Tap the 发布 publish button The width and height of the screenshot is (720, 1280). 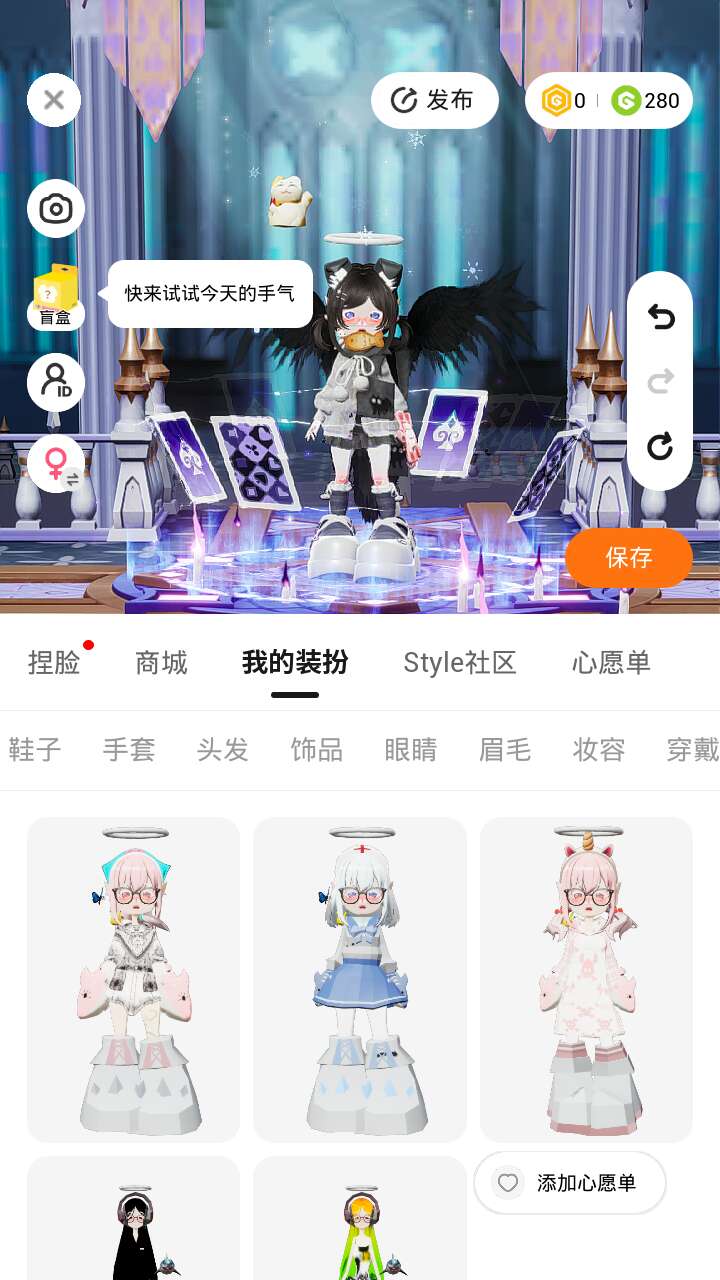pyautogui.click(x=435, y=100)
